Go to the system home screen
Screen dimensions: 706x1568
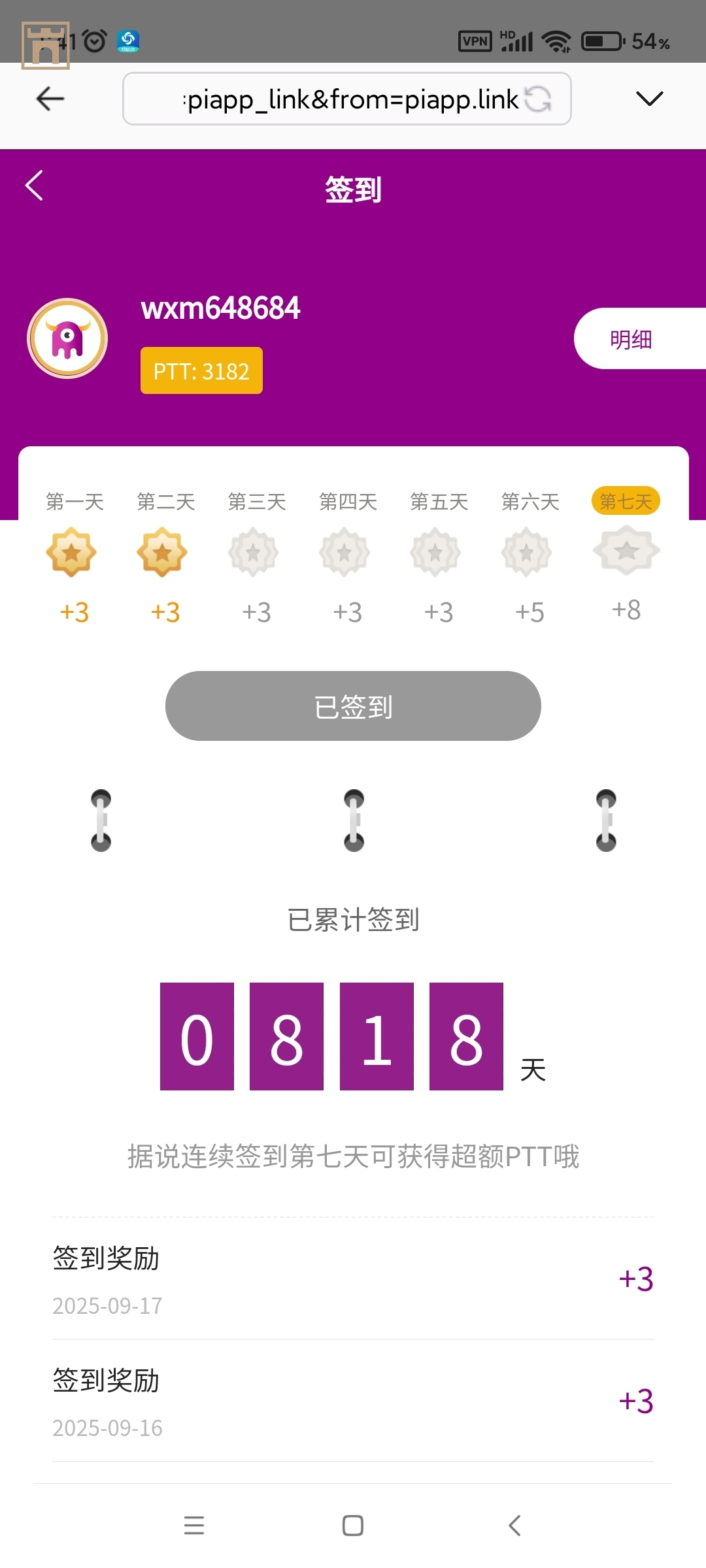coord(353,1525)
